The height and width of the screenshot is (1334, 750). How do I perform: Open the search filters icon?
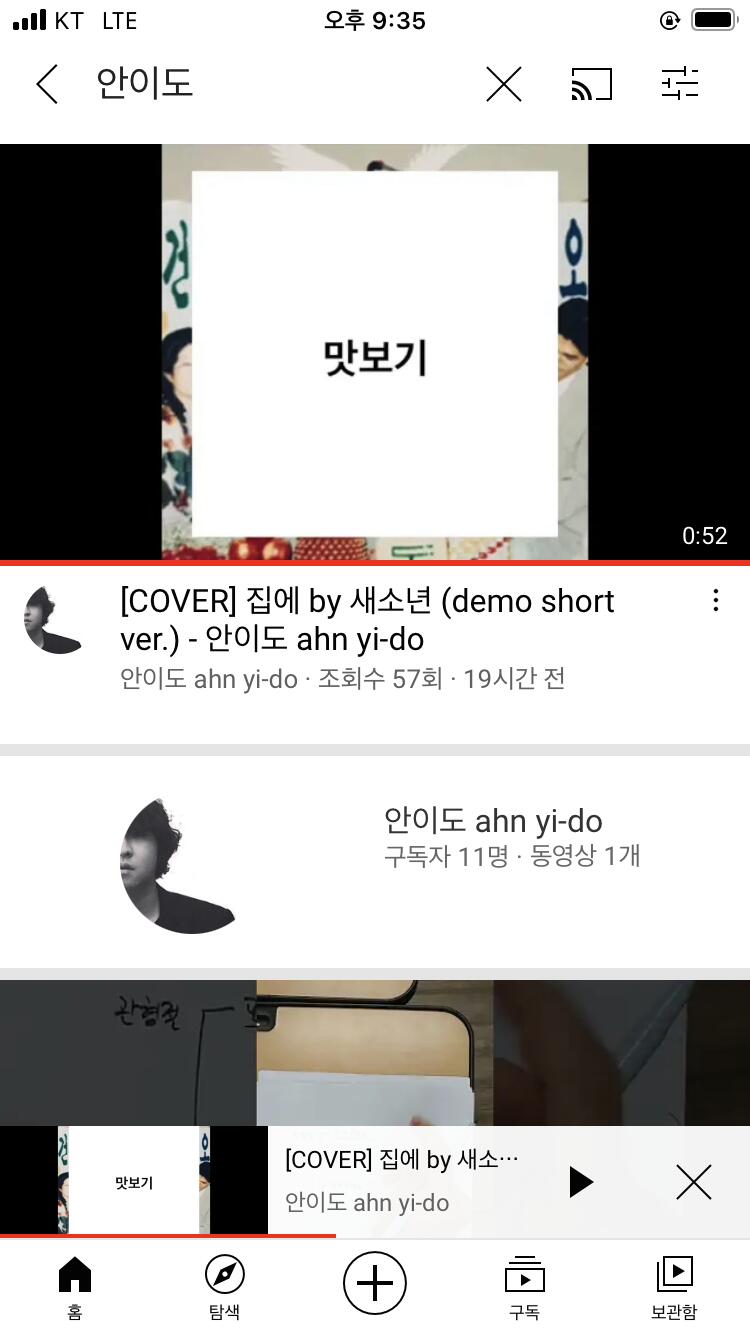click(x=680, y=84)
